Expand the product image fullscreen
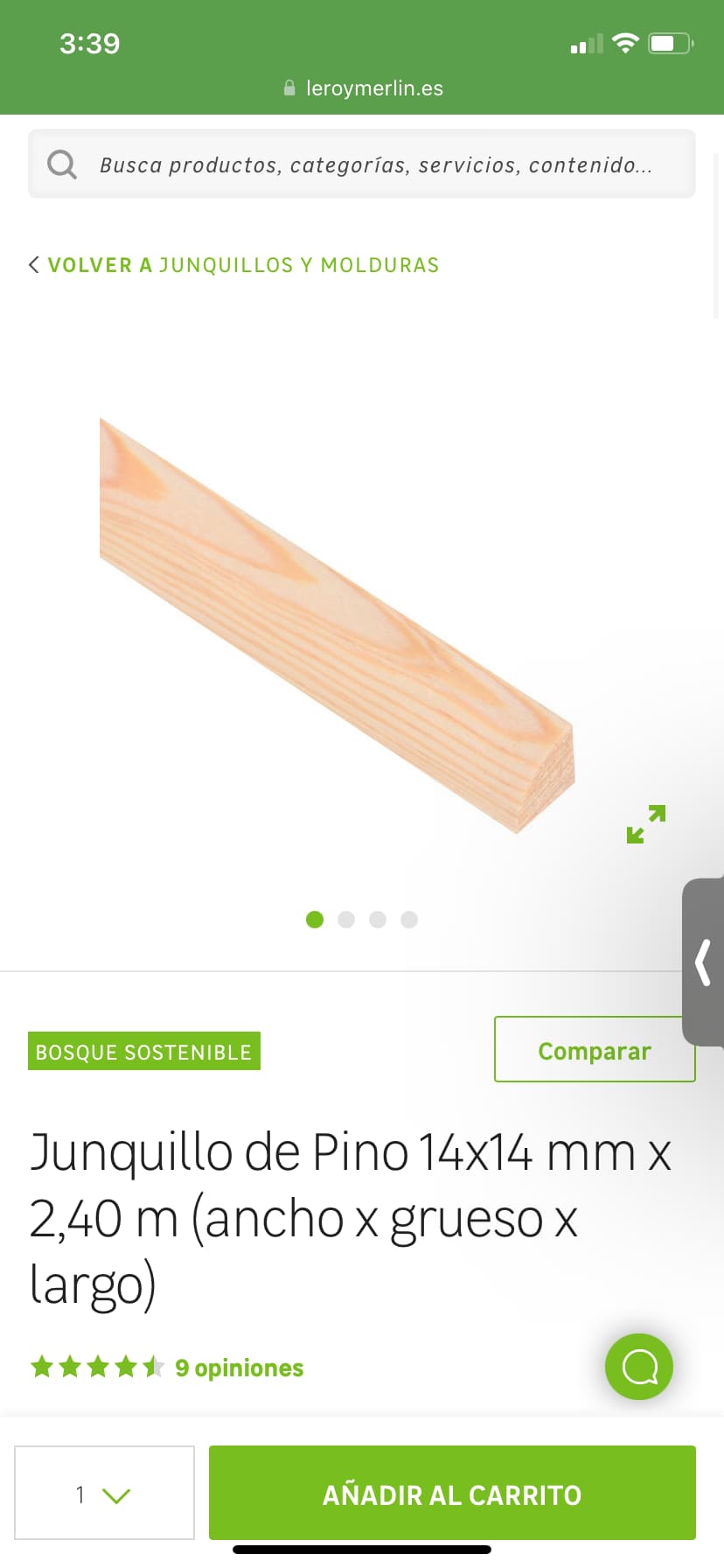 pyautogui.click(x=646, y=824)
